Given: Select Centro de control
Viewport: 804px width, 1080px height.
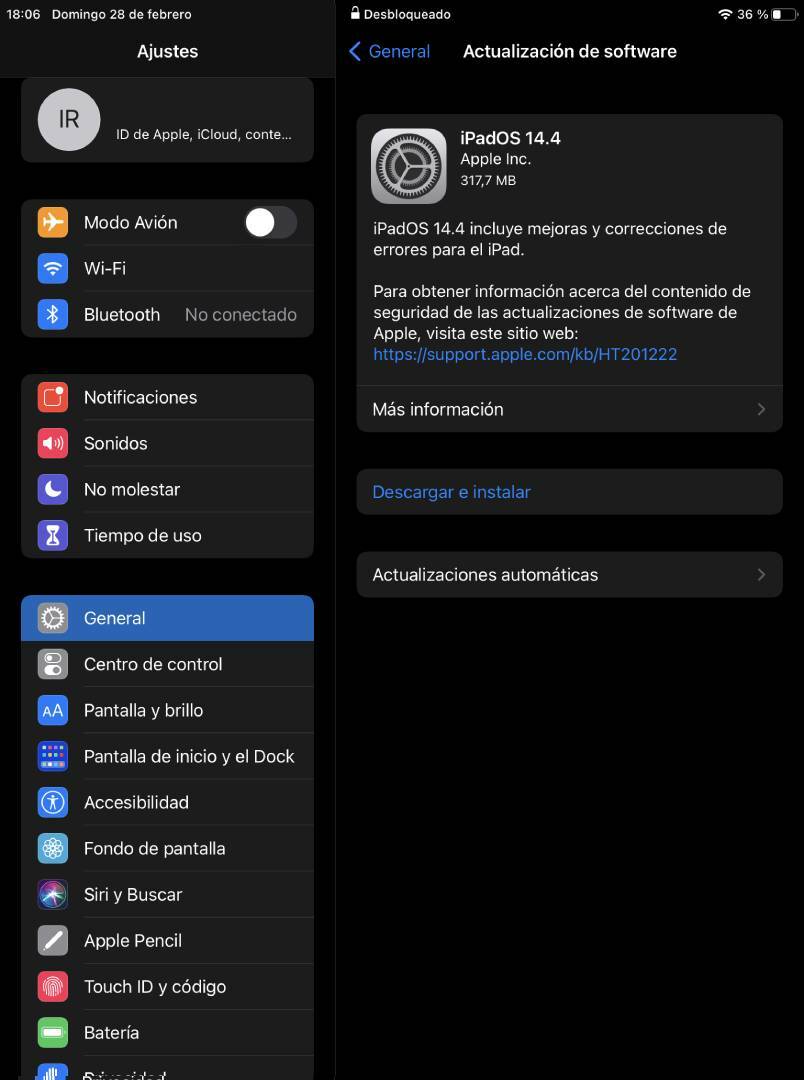Looking at the screenshot, I should [x=167, y=664].
